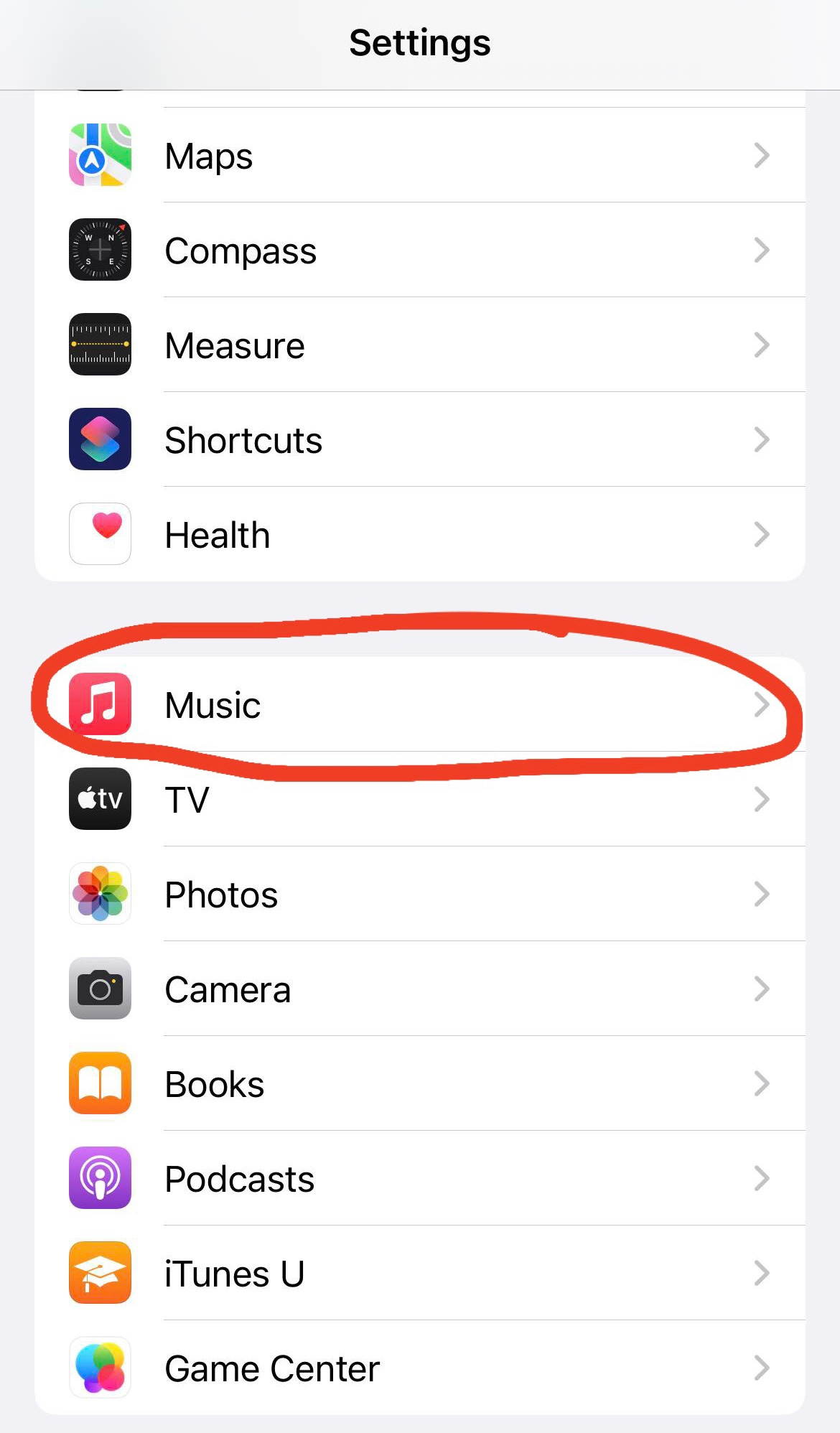Open the Compass settings row
The image size is (840, 1433).
(420, 250)
